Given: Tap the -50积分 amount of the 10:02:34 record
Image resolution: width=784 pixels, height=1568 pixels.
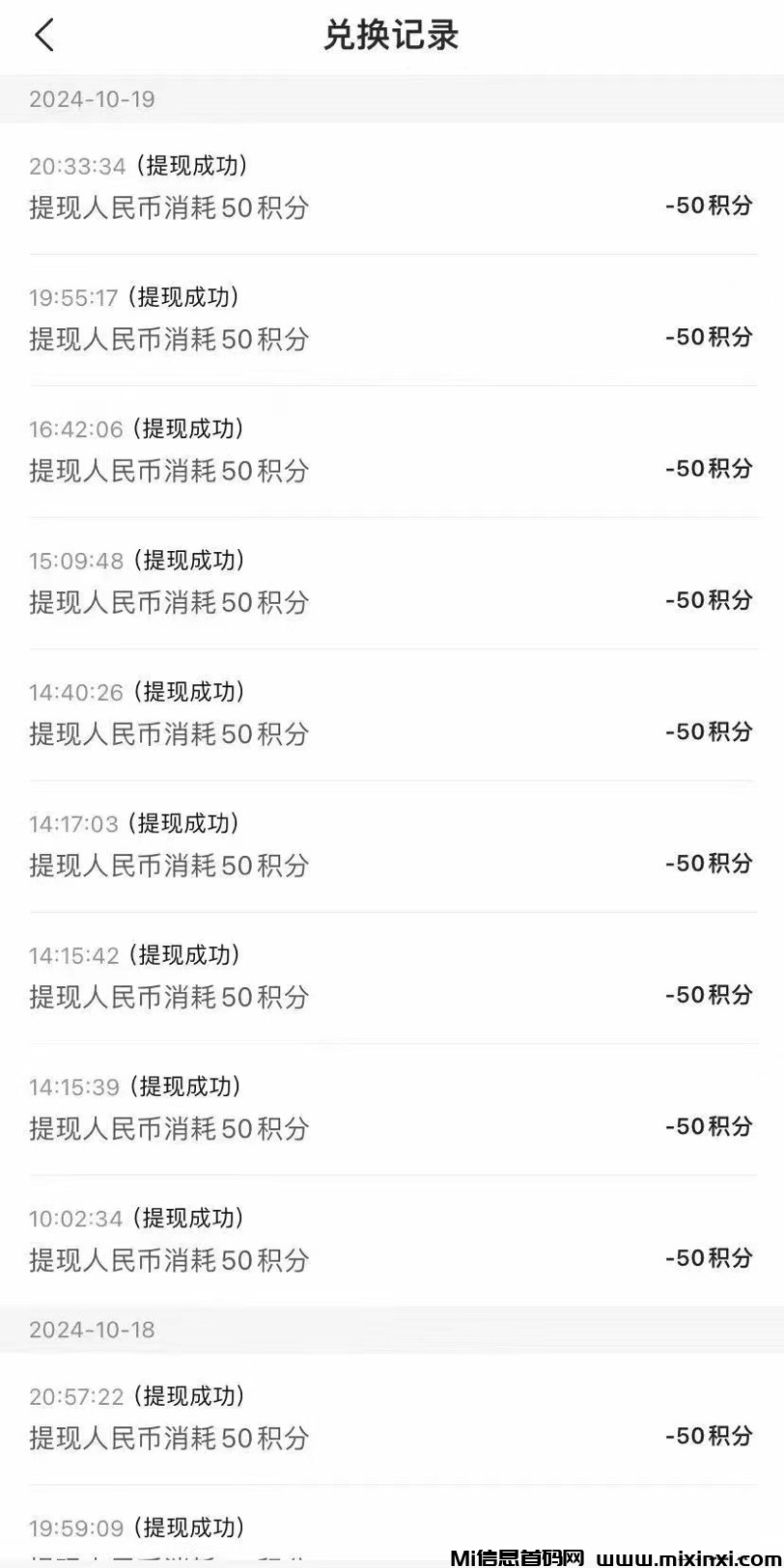Looking at the screenshot, I should point(709,1259).
